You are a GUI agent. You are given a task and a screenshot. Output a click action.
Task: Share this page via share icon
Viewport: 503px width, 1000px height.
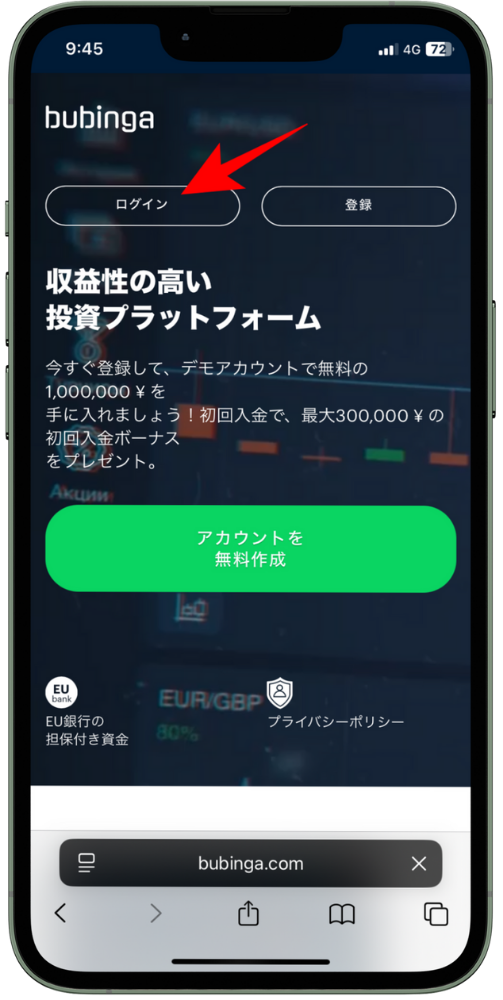[x=248, y=913]
